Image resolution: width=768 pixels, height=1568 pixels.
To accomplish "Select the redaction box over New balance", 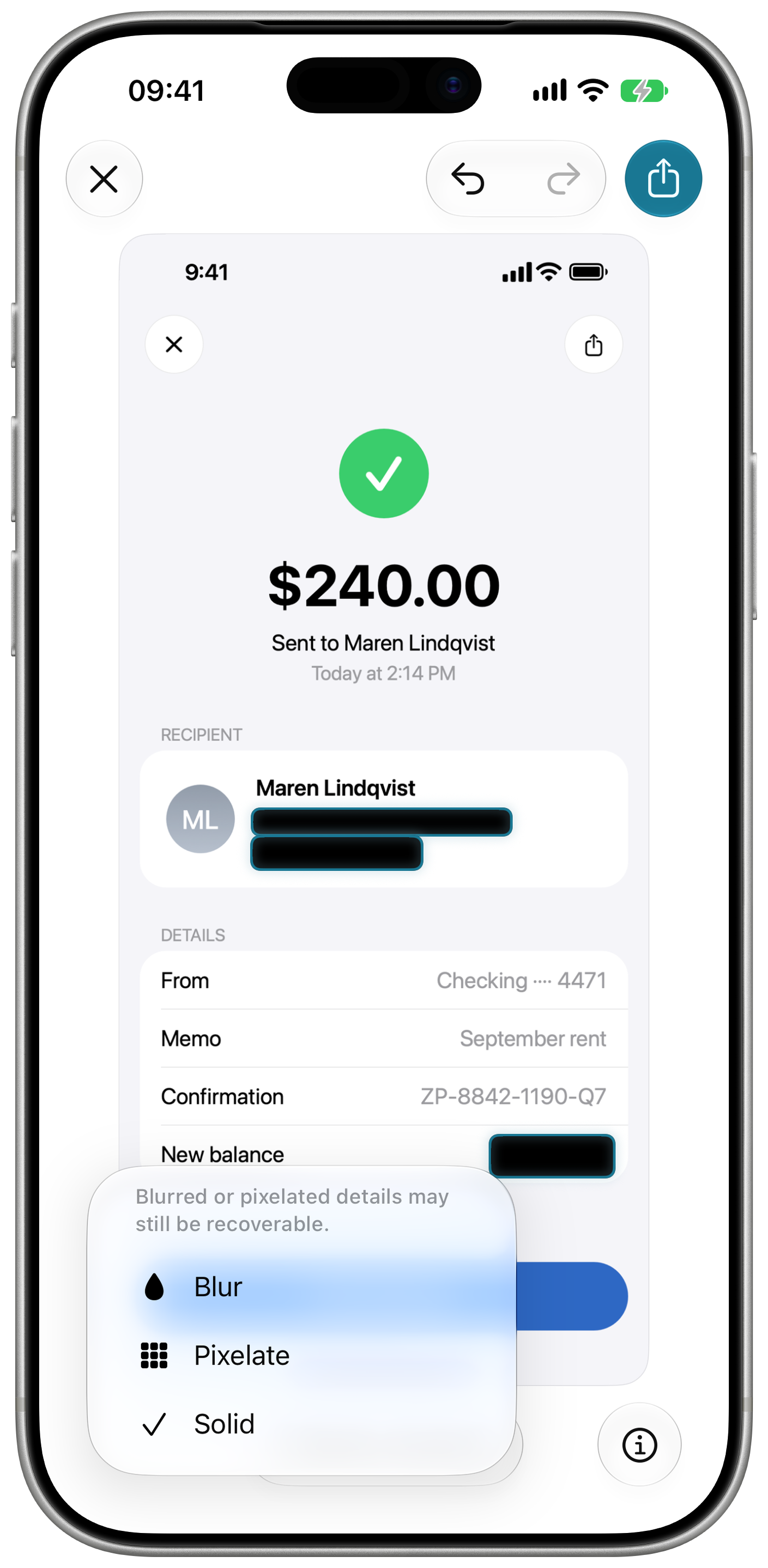I will click(552, 1156).
